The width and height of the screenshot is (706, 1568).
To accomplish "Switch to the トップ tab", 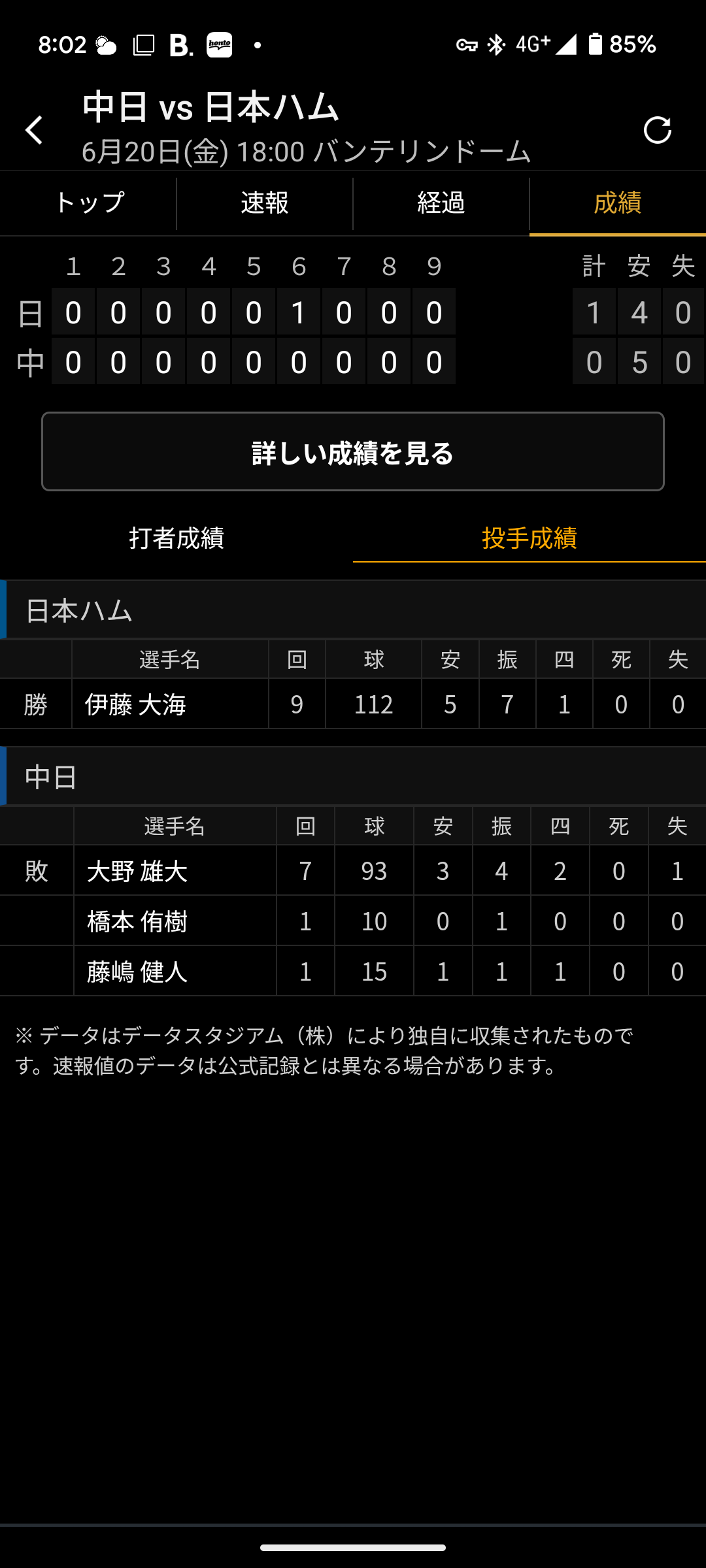I will pos(88,203).
